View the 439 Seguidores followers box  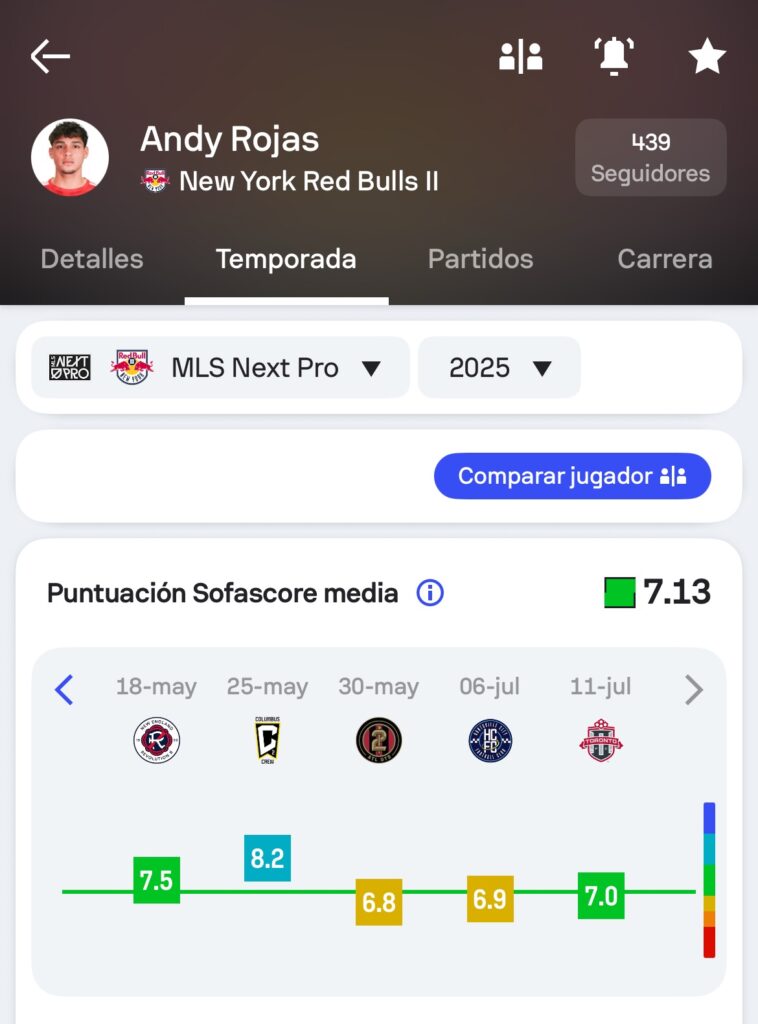tap(651, 158)
